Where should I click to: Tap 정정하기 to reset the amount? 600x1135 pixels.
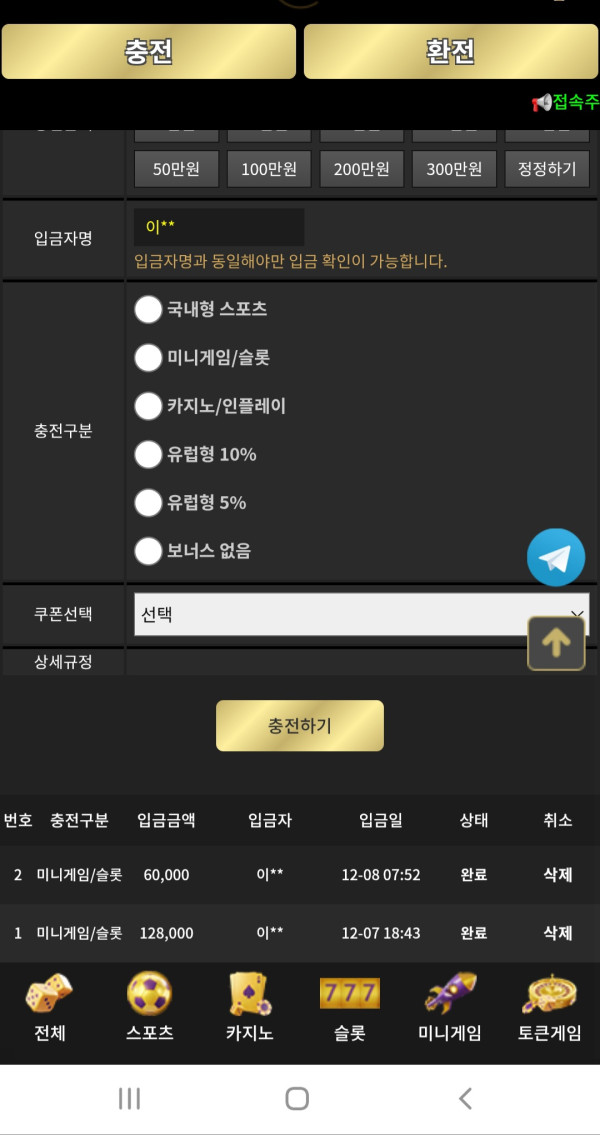pos(547,169)
